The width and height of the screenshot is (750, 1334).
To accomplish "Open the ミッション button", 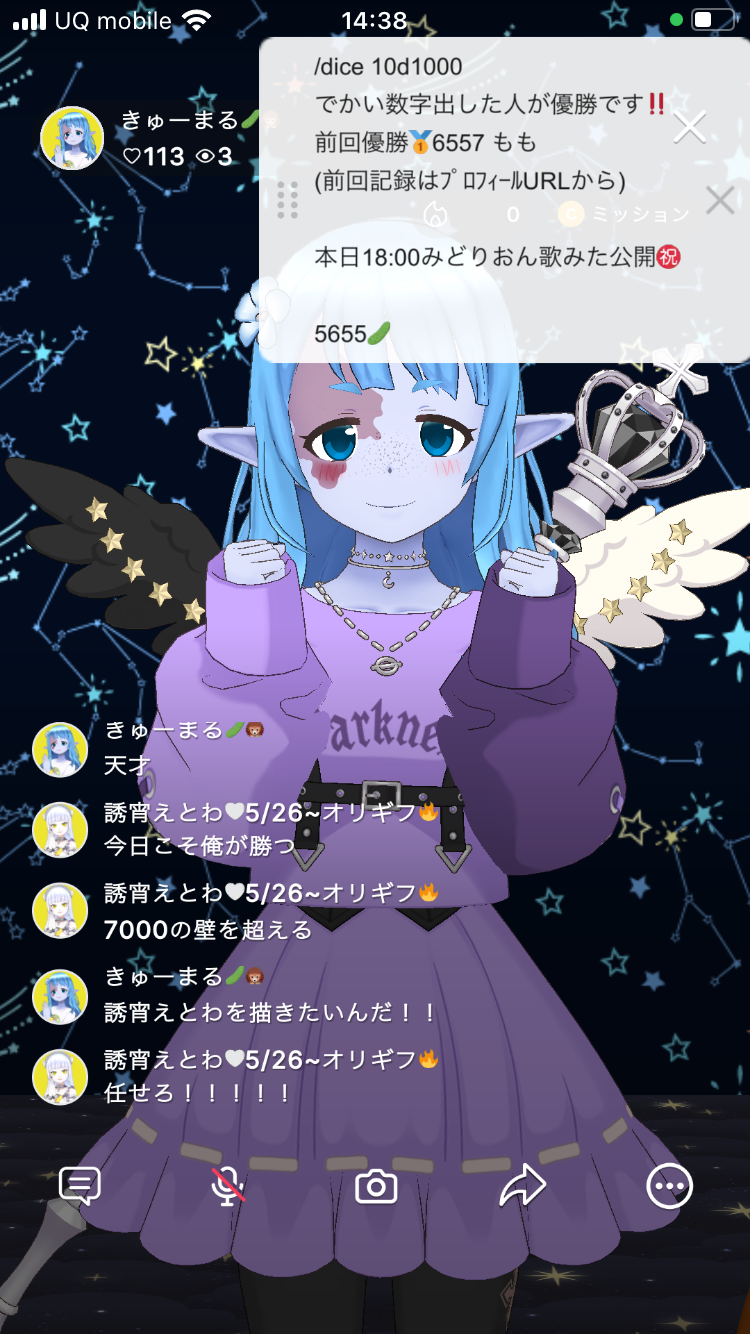I will click(x=625, y=214).
